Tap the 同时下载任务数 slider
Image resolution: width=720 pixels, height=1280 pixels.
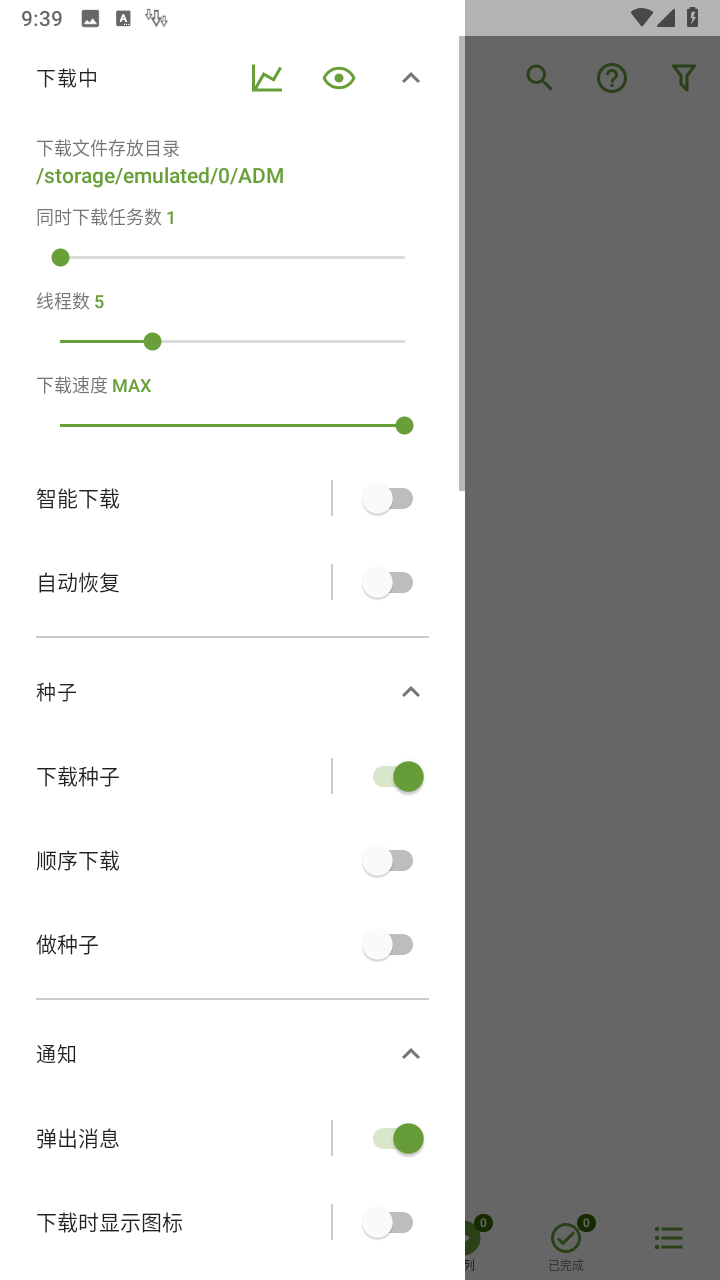point(232,257)
